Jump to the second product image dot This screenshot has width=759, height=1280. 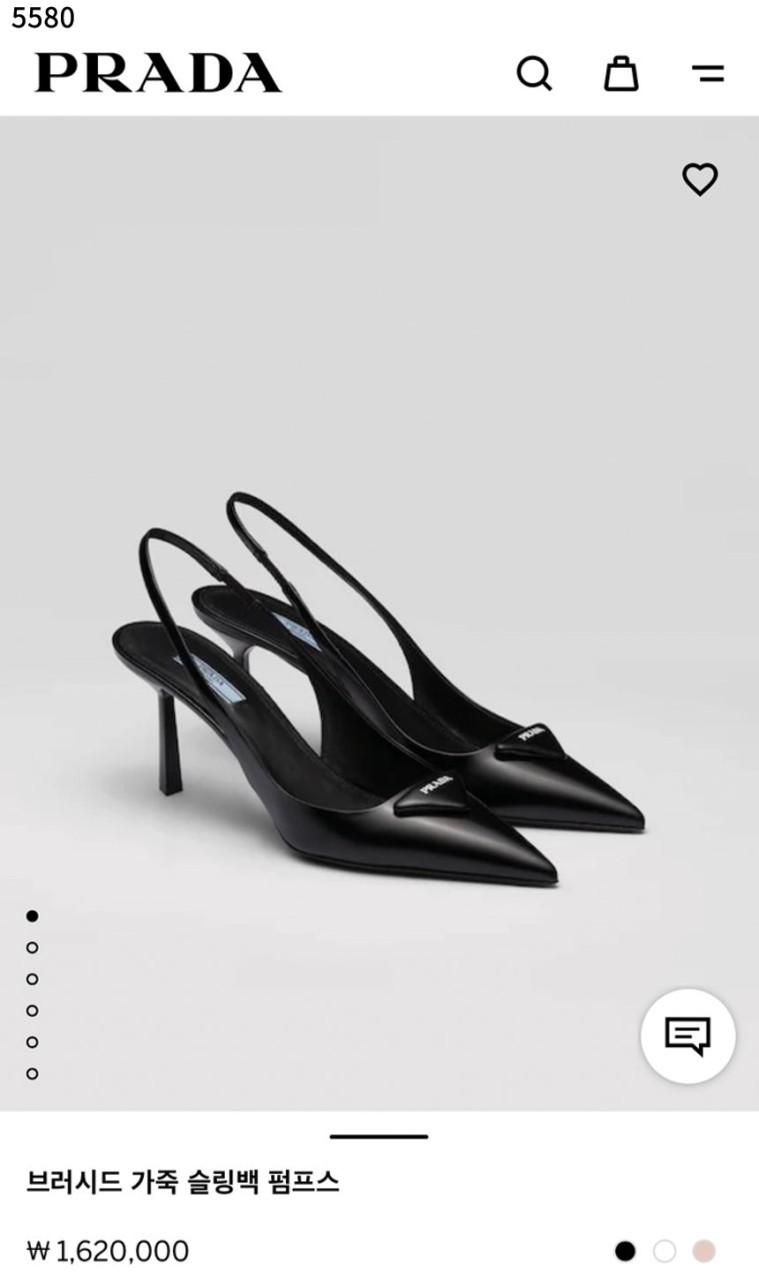32,947
